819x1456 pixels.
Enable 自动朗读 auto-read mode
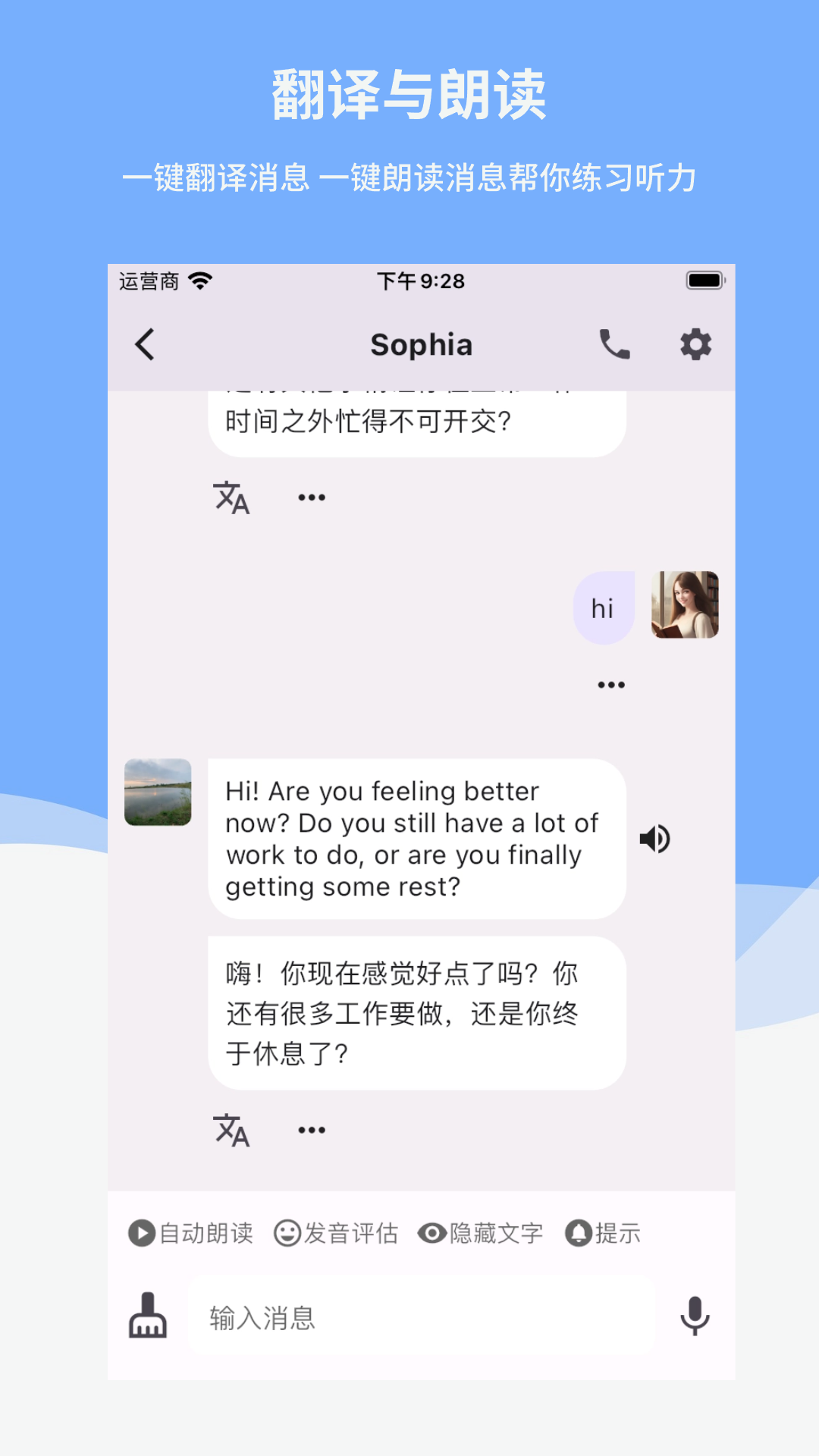pos(191,1233)
